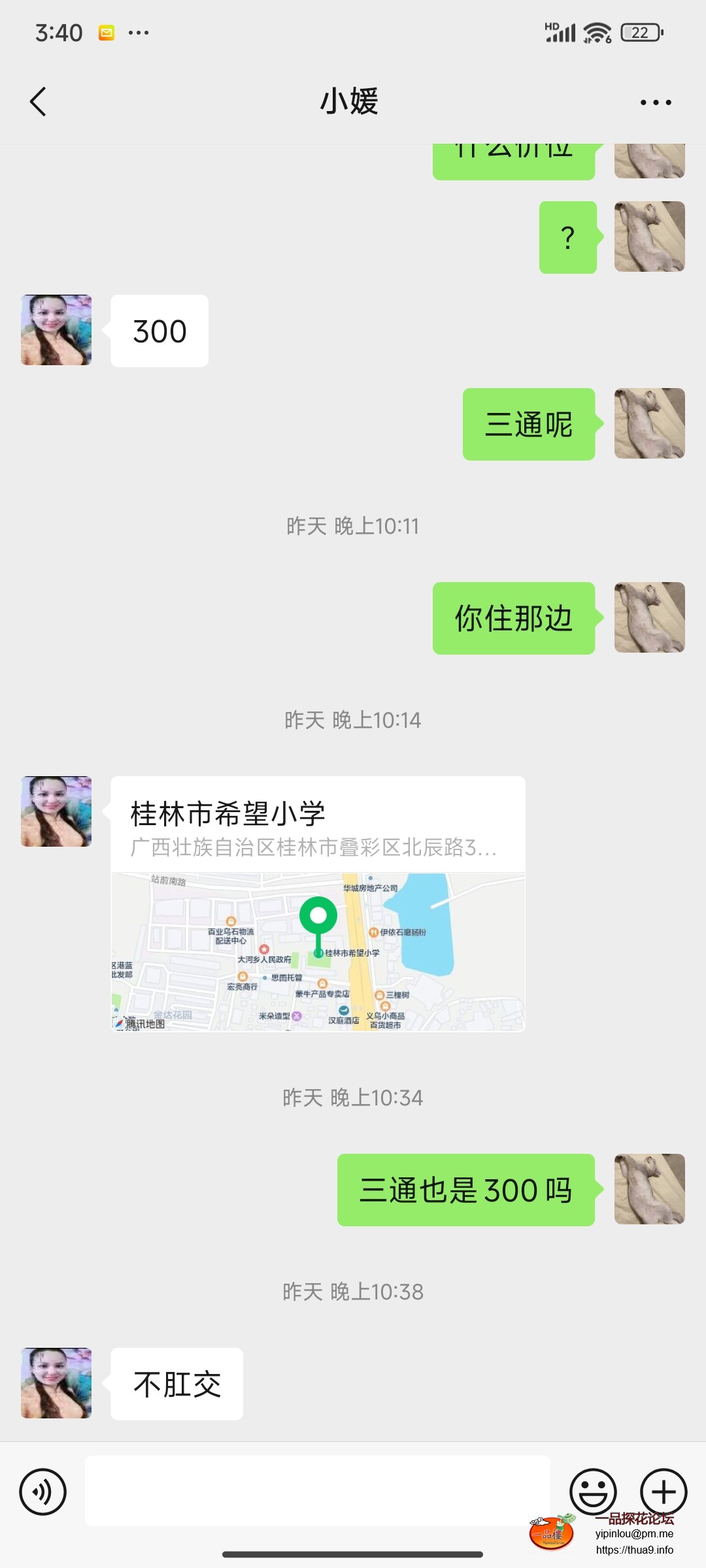
Task: Tap the back arrow to leave chat
Action: [x=37, y=101]
